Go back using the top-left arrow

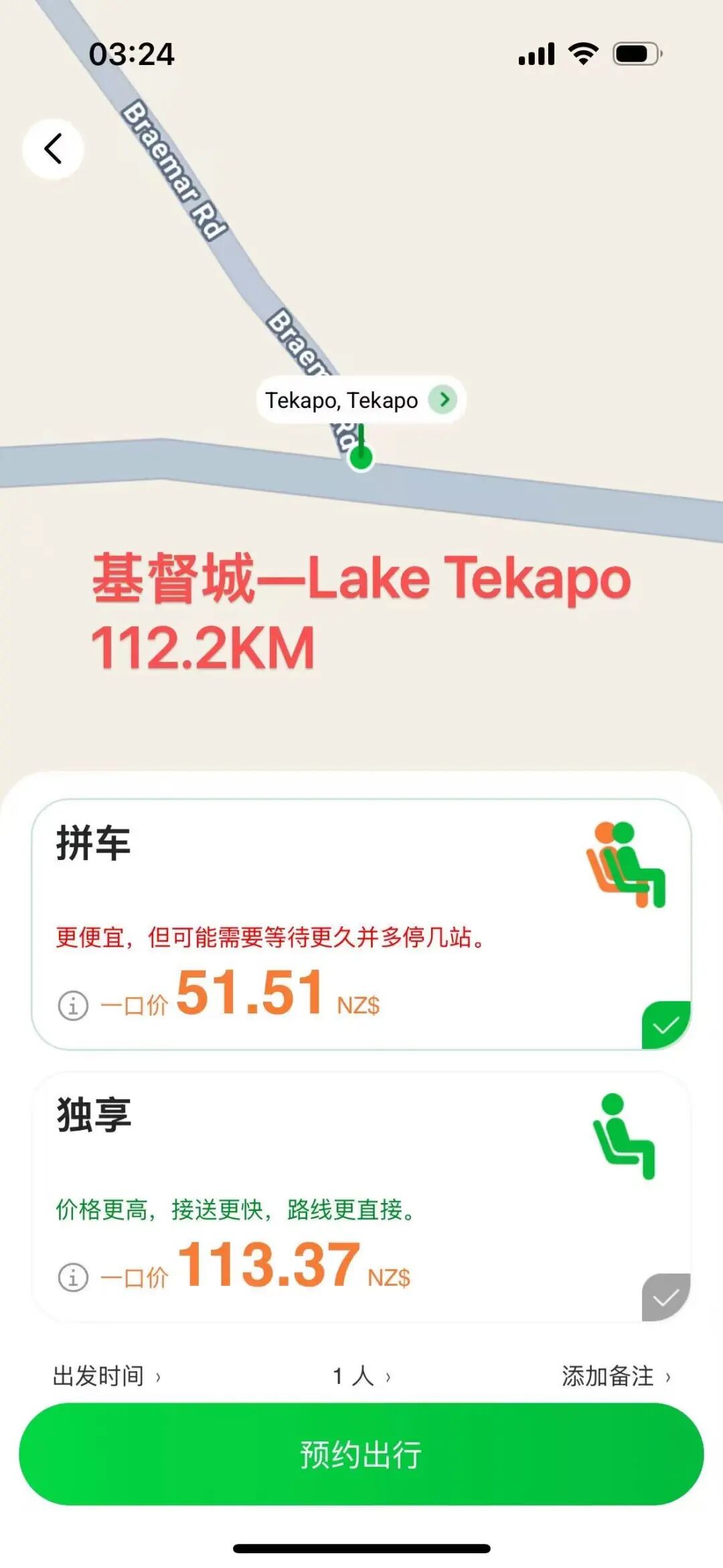click(x=53, y=149)
